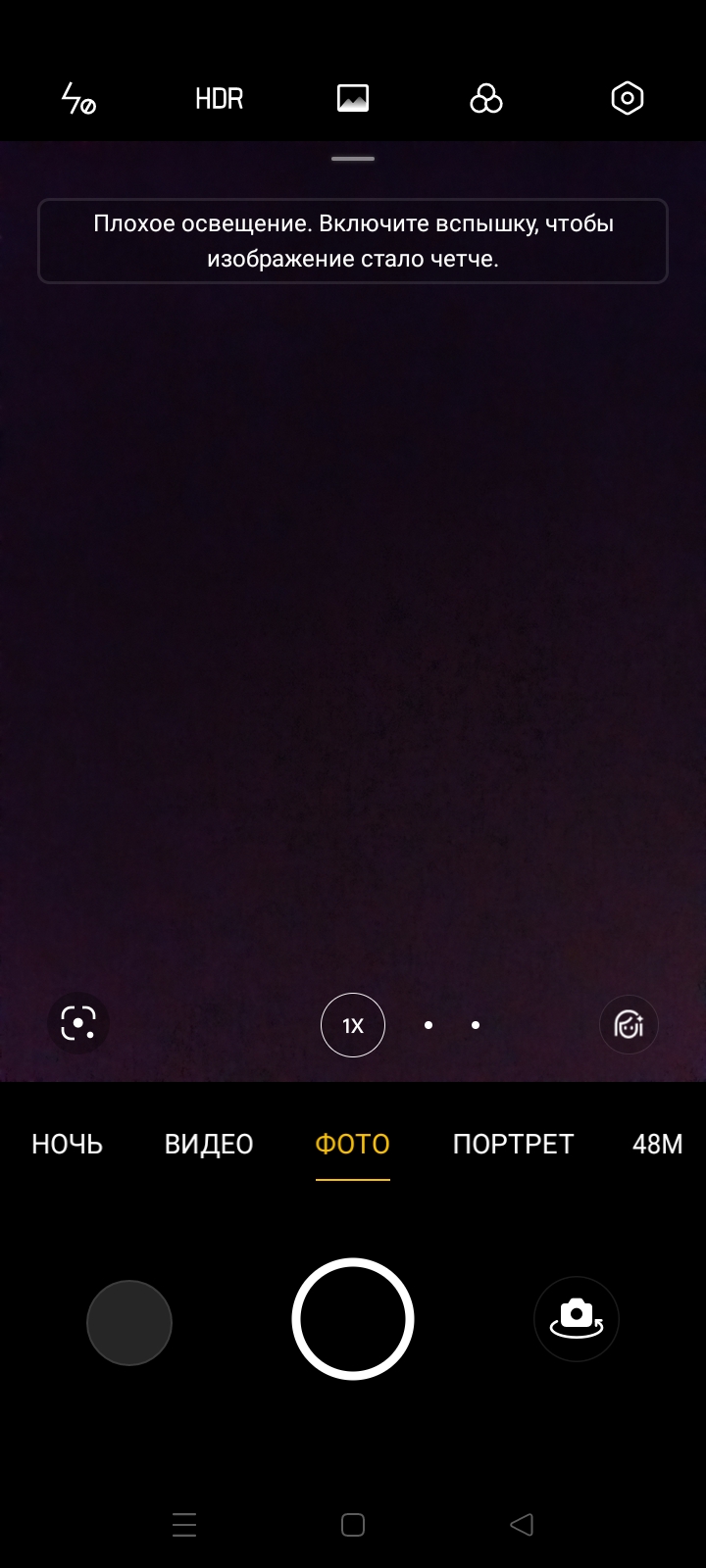Take a photo with shutter button
706x1568 pixels.
[353, 1319]
